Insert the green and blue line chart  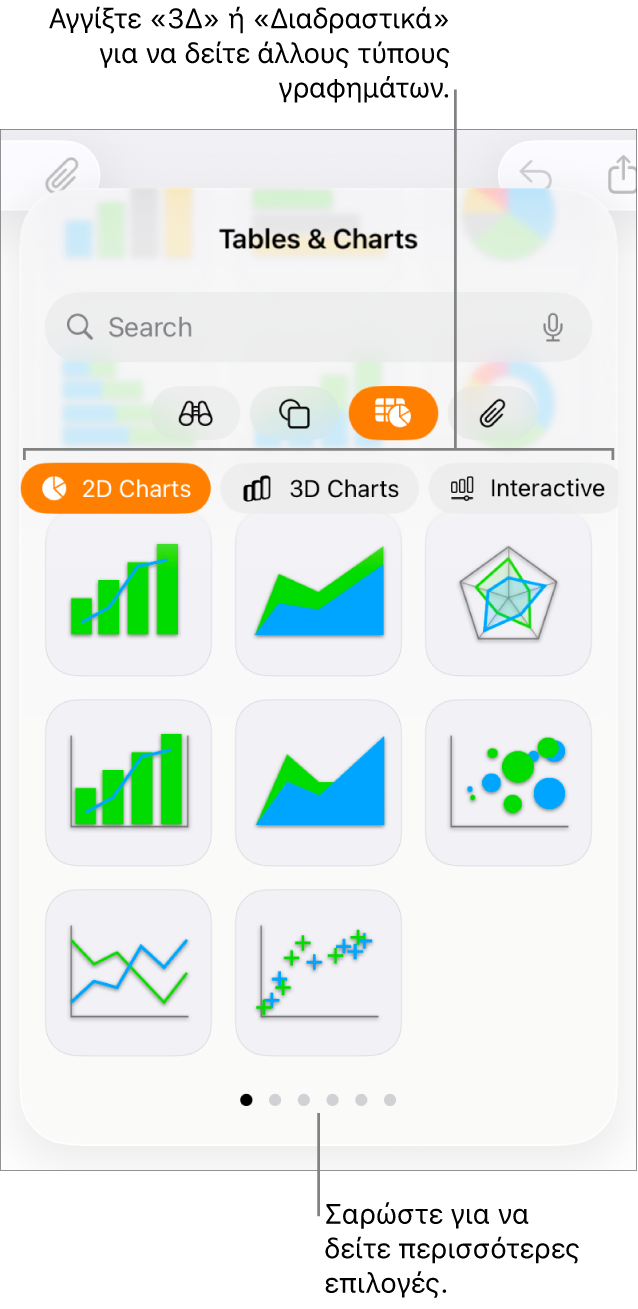[128, 972]
